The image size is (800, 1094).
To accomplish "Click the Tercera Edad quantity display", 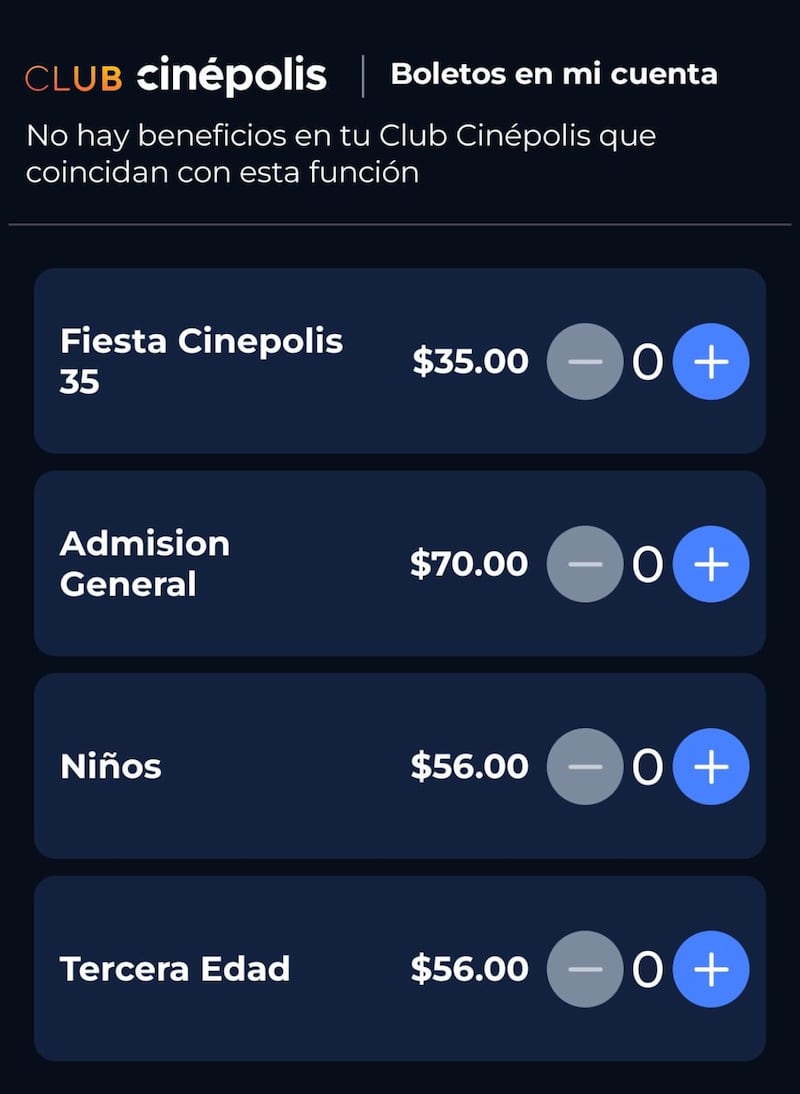I will pyautogui.click(x=648, y=968).
